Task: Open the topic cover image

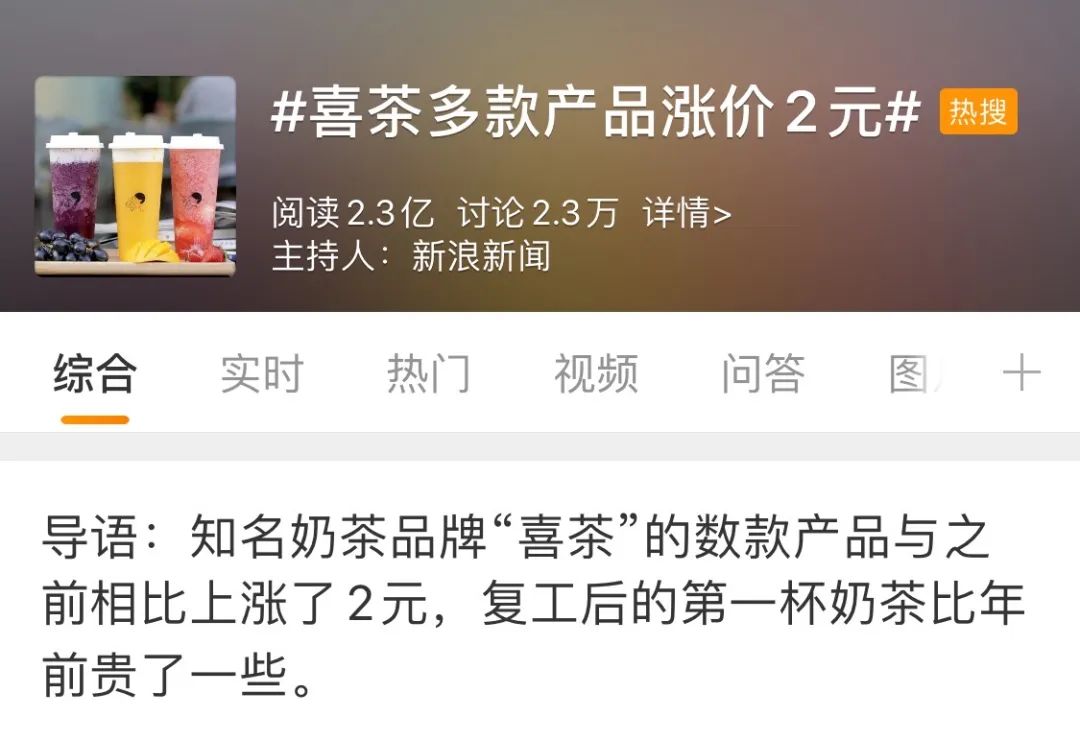Action: pos(135,176)
